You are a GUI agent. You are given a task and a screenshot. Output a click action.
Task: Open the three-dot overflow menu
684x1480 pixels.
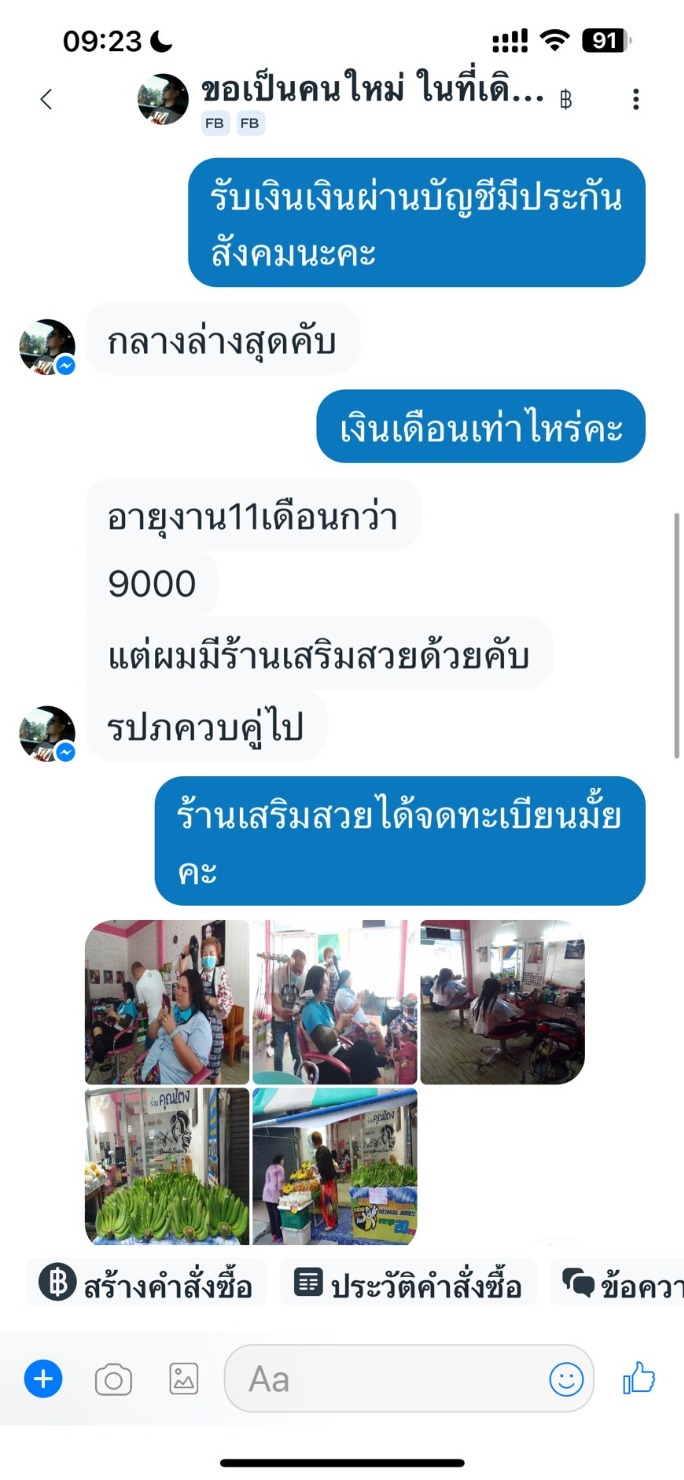(x=636, y=99)
